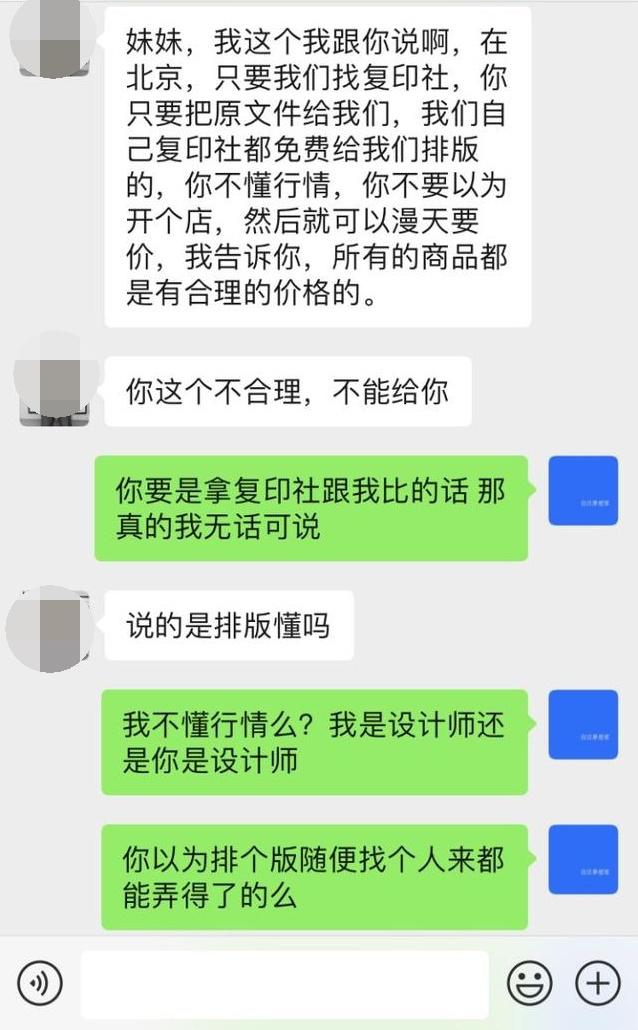Open blue avatar beside '我不懂行情么' message
This screenshot has width=638, height=1030.
(583, 725)
